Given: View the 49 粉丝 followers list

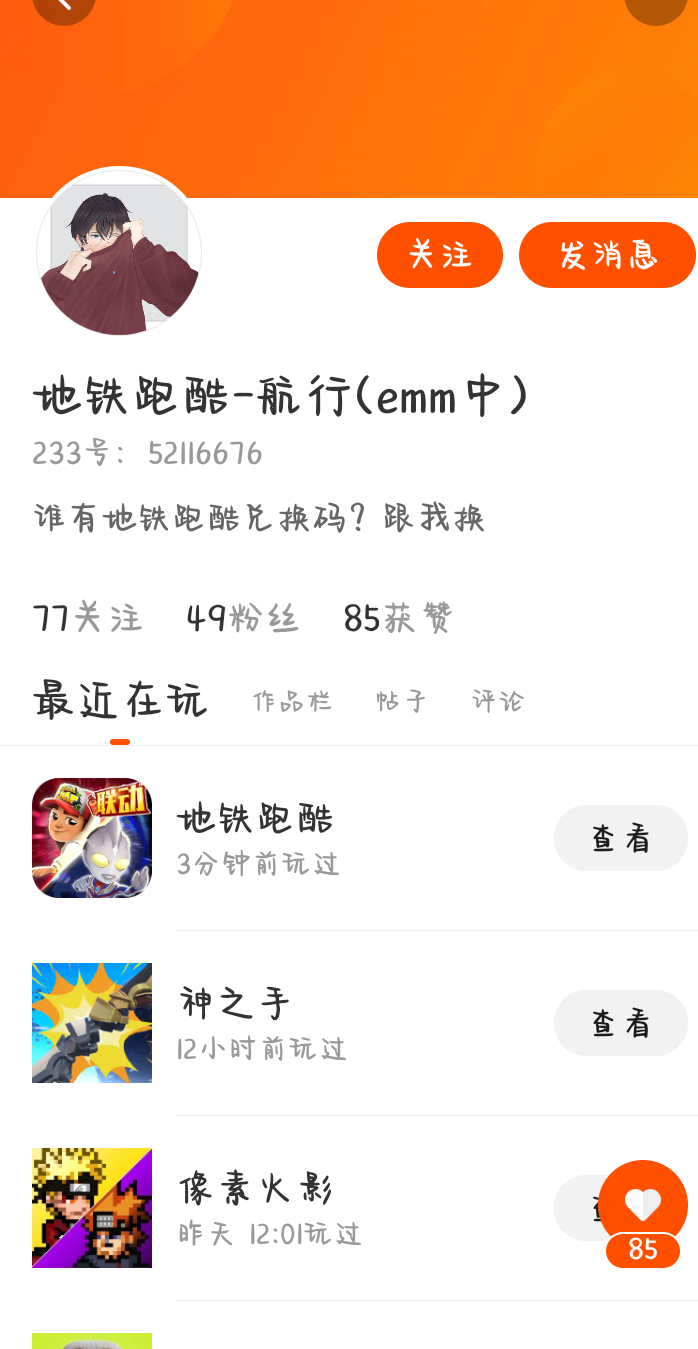Looking at the screenshot, I should (x=242, y=618).
